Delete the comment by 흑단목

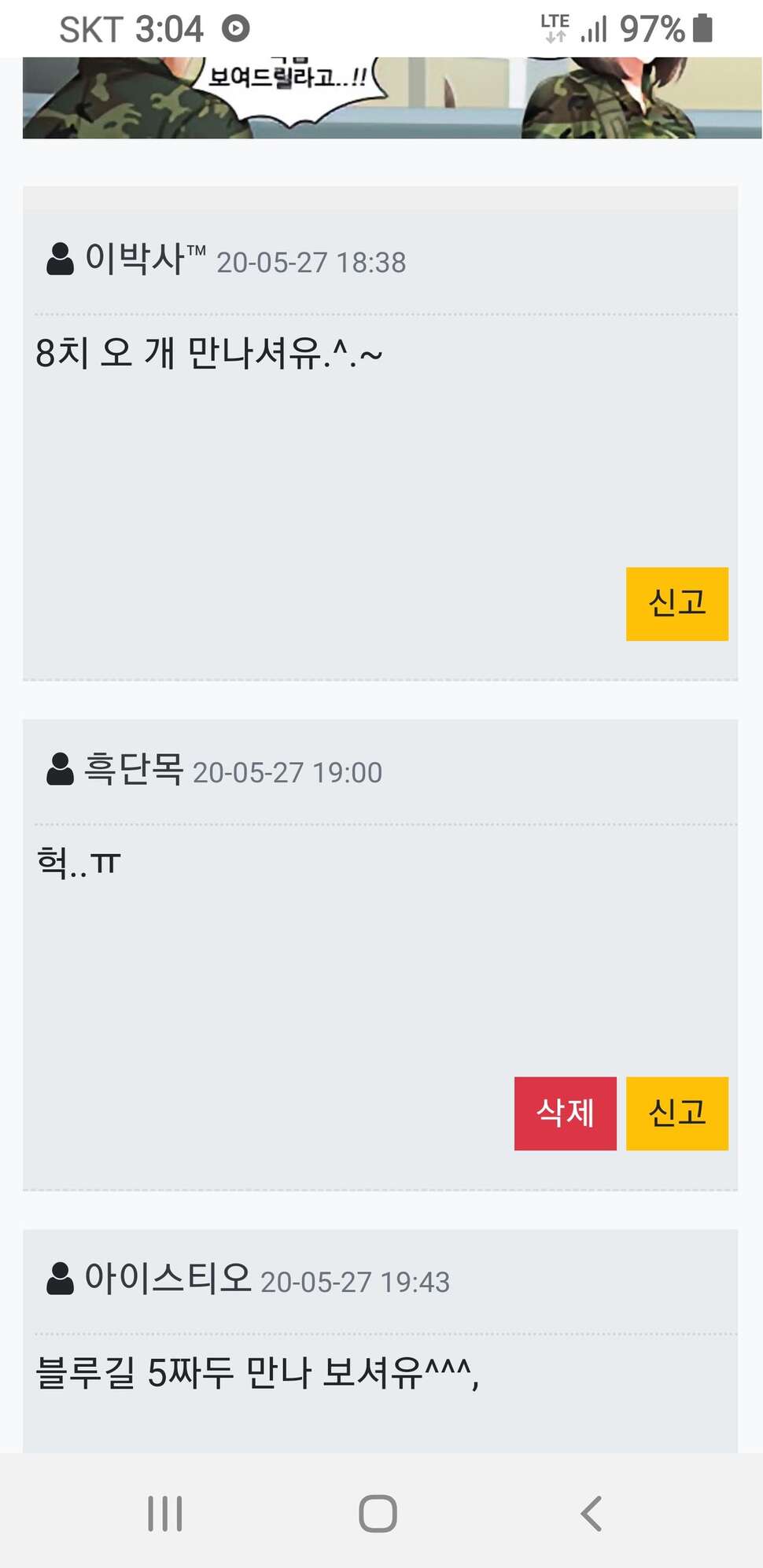point(565,1113)
